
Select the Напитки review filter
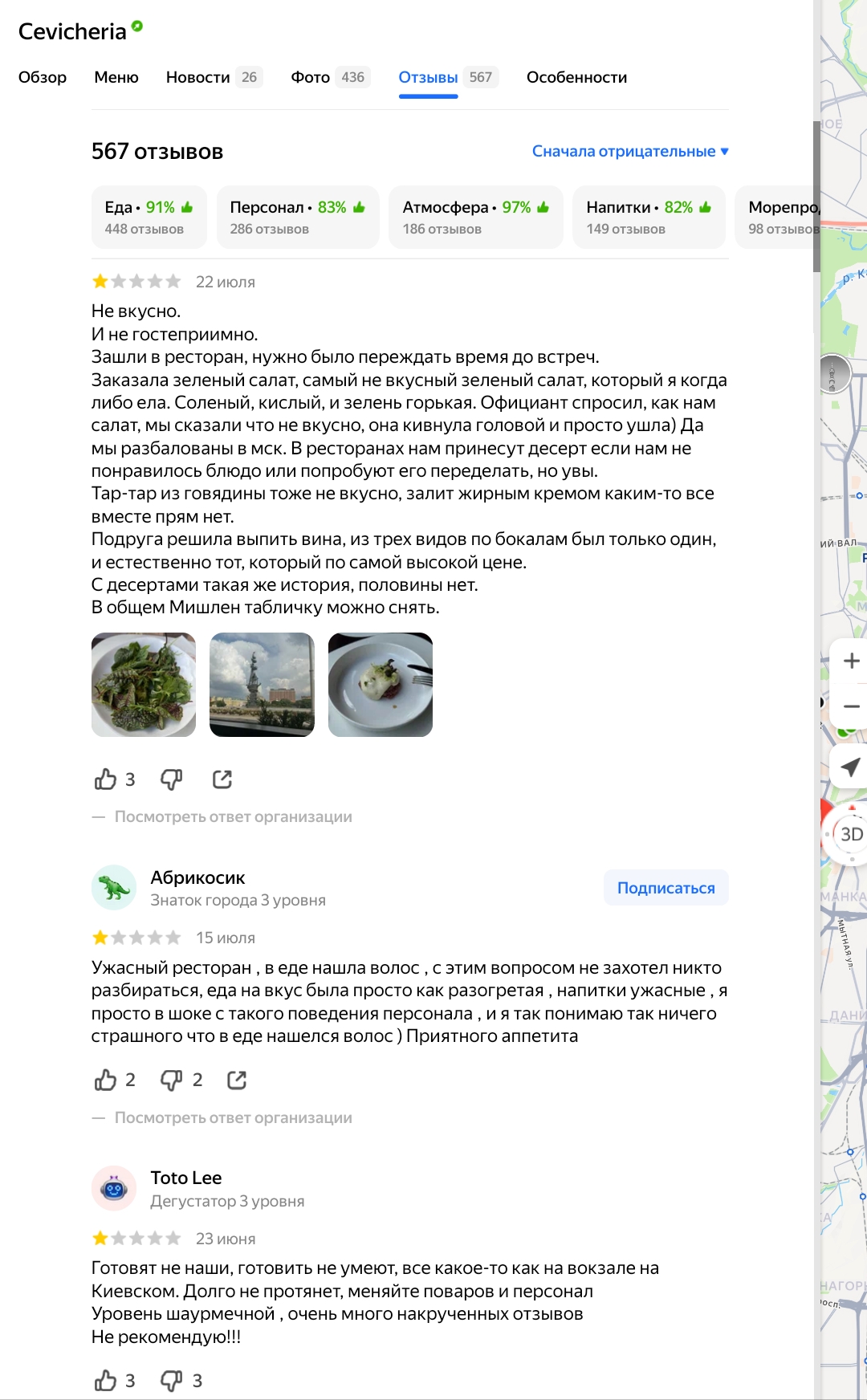648,217
